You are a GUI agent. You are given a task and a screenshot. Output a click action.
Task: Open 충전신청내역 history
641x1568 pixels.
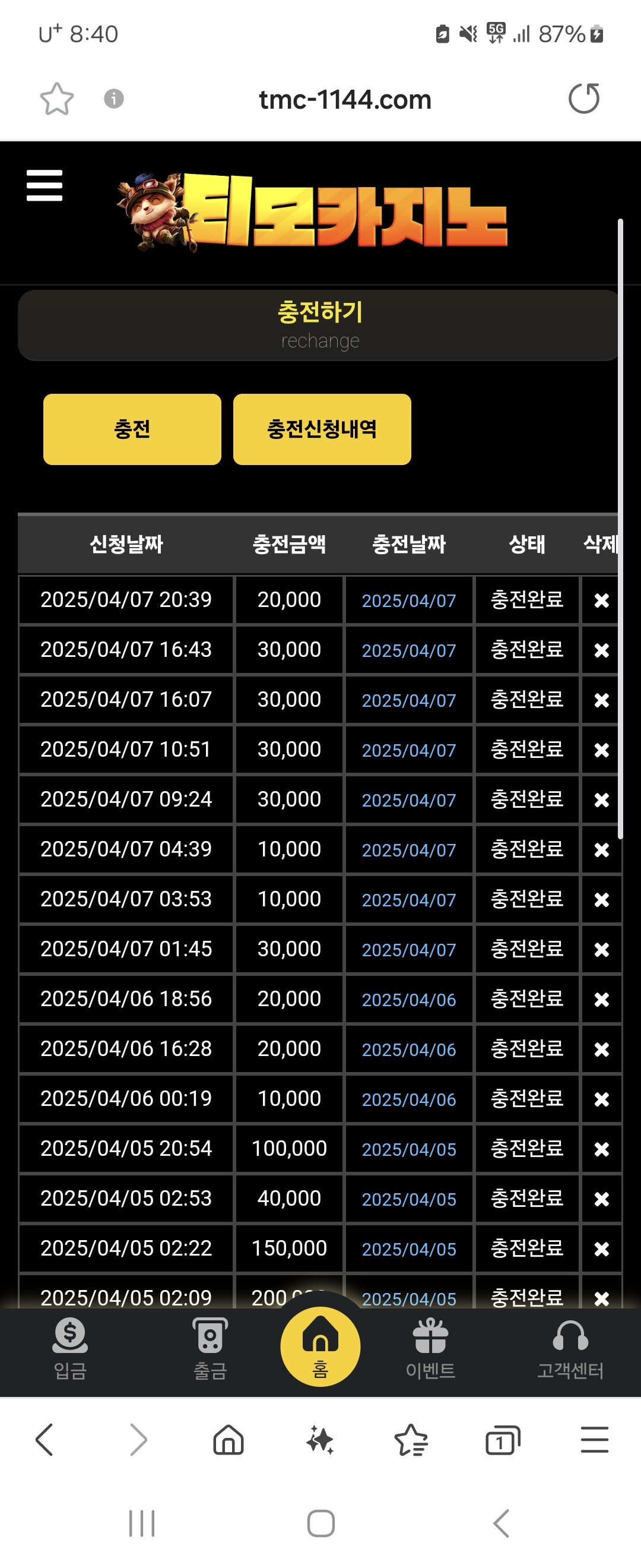coord(322,429)
